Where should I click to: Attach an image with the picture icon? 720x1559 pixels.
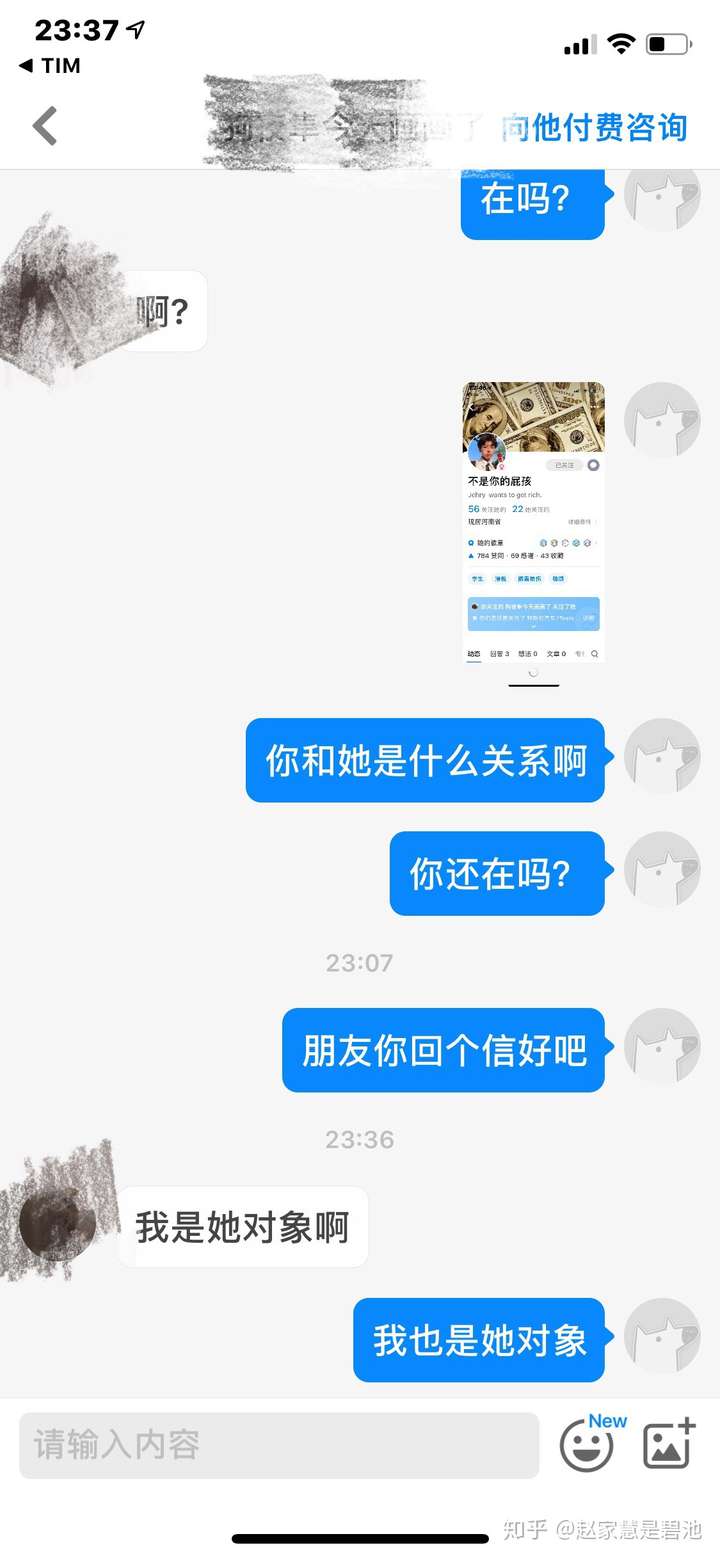pyautogui.click(x=669, y=1444)
